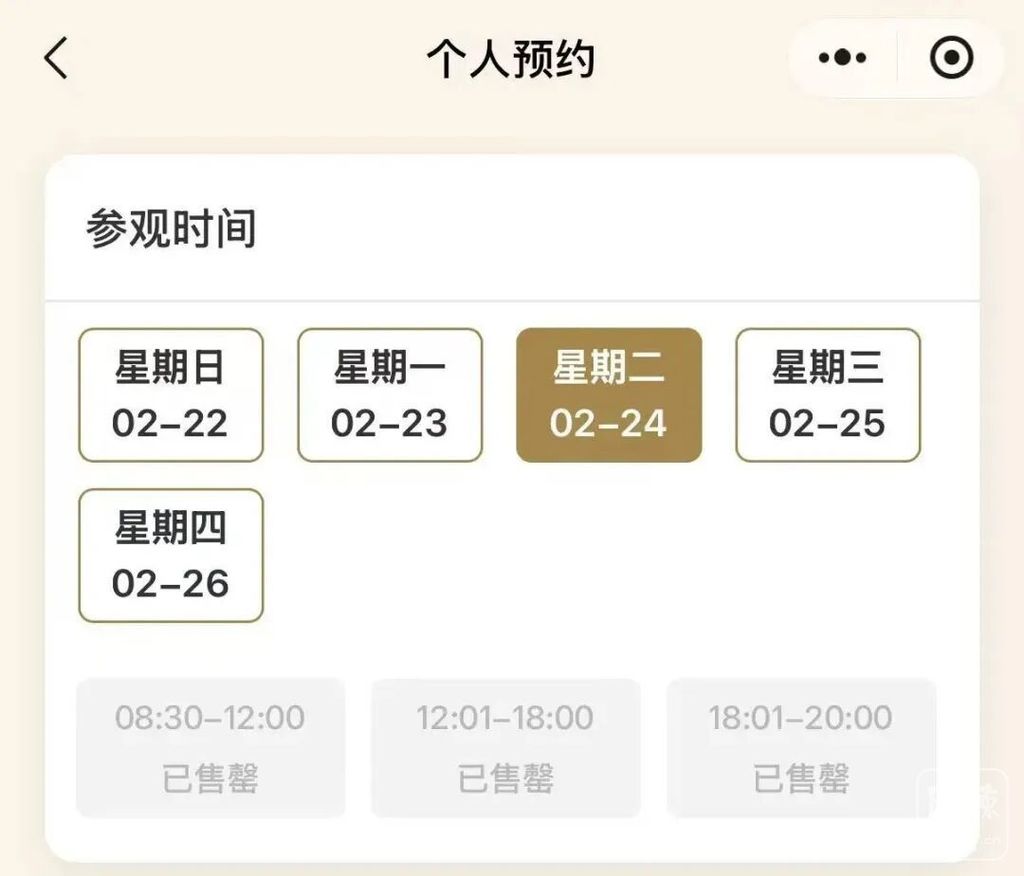Pick 星期三 02-25 for the visit
Viewport: 1024px width, 876px height.
828,395
